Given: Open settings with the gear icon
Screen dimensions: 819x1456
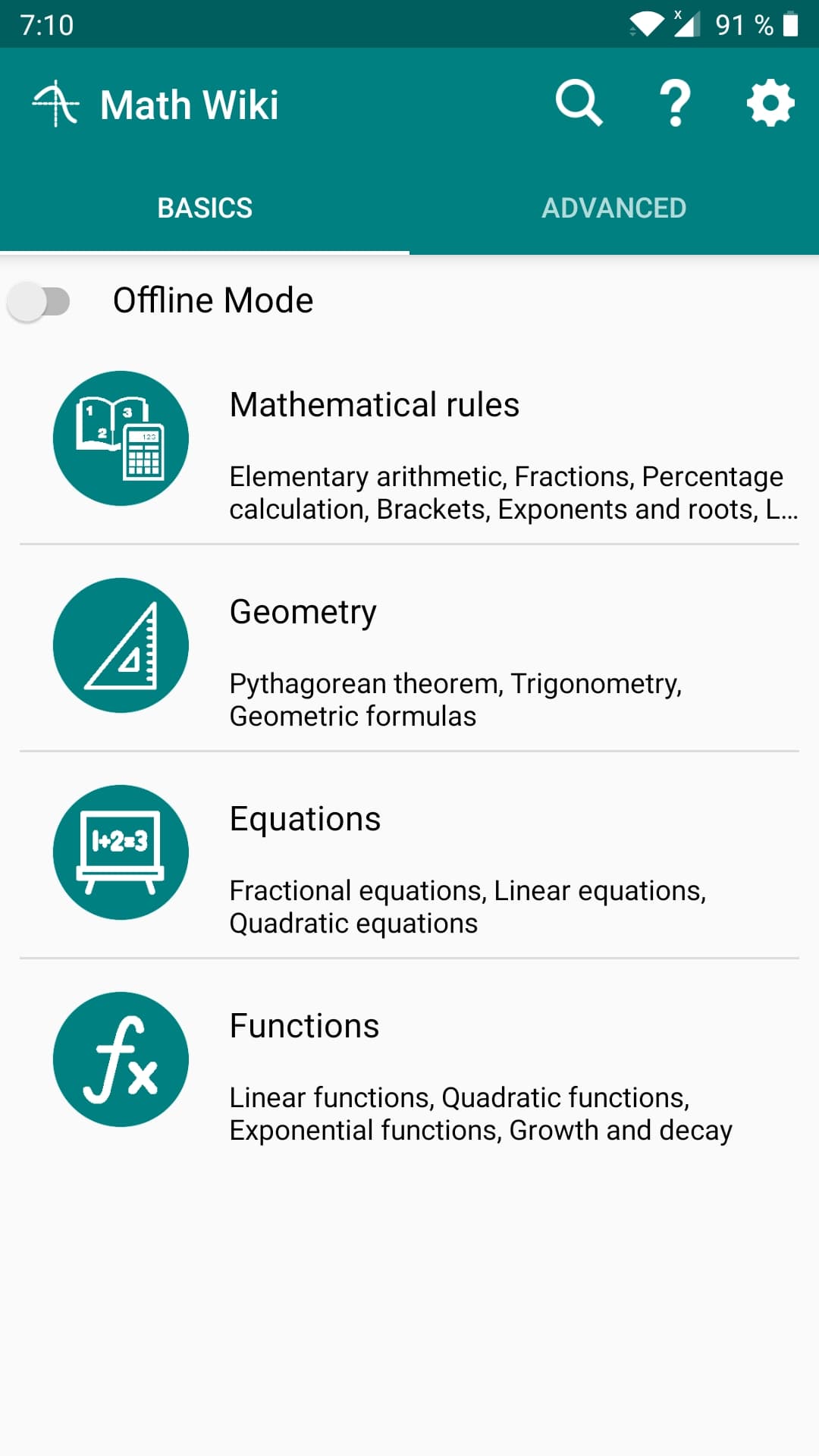Looking at the screenshot, I should (770, 104).
